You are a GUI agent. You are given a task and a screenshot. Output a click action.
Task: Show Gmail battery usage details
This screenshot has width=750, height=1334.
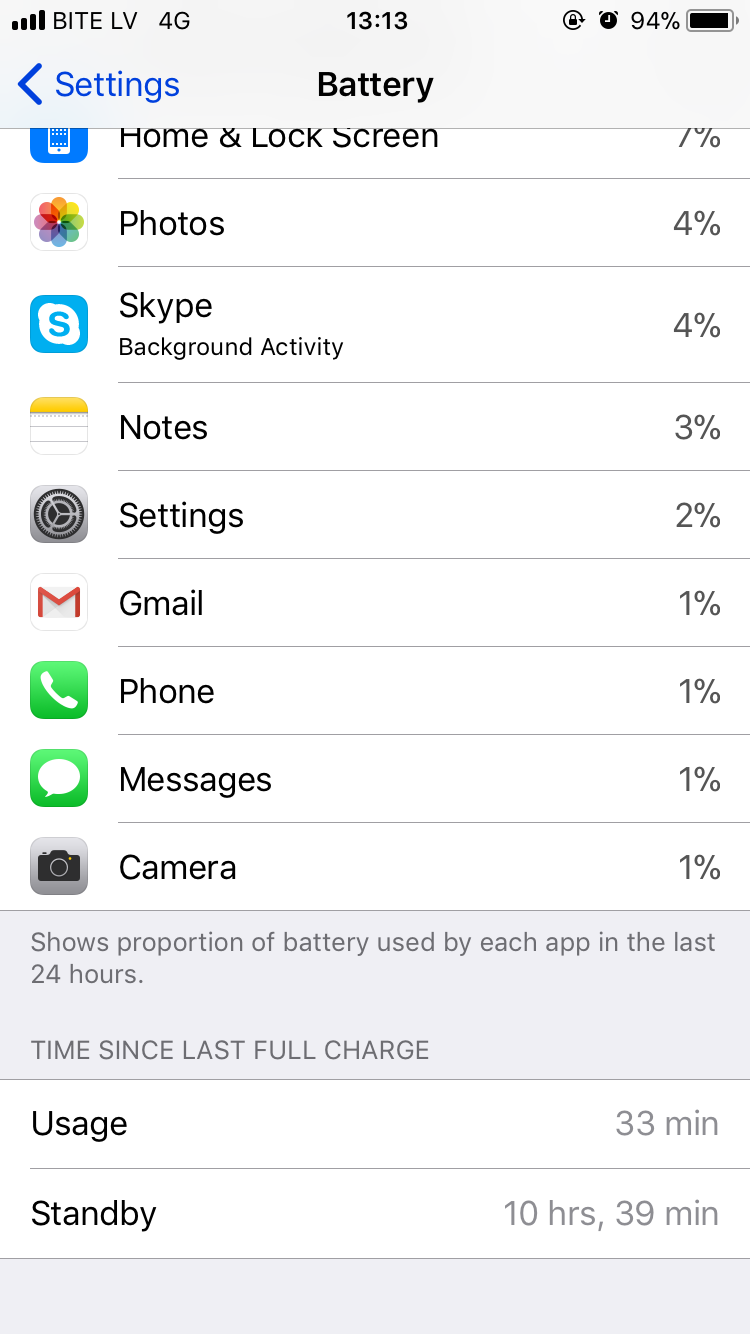(x=375, y=603)
